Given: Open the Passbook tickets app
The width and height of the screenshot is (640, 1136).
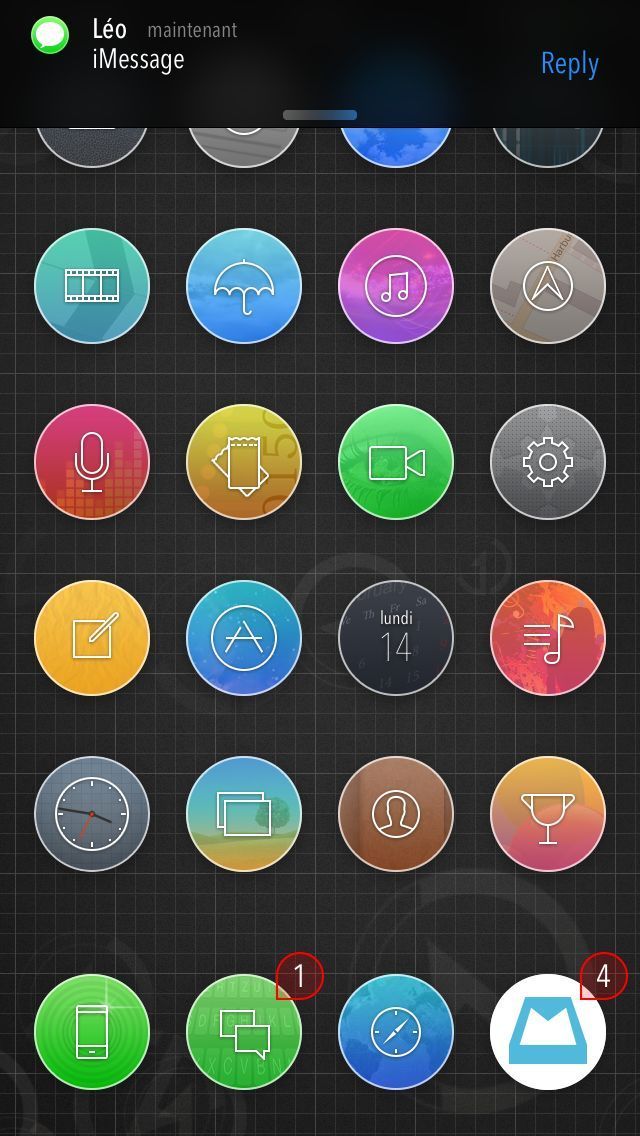Looking at the screenshot, I should pos(244,462).
